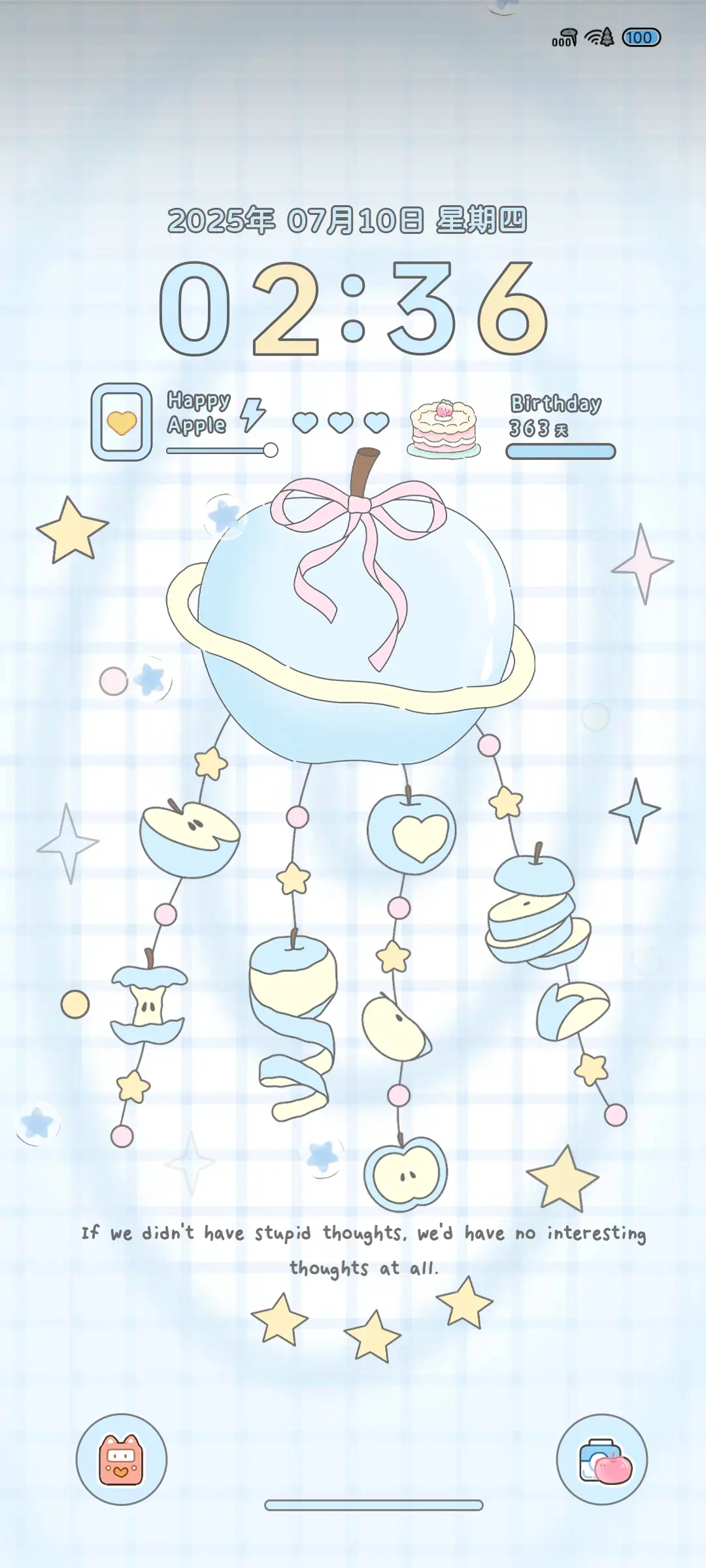Open the camera shortcut with apple icon
Image resolution: width=706 pixels, height=1568 pixels.
[602, 1460]
